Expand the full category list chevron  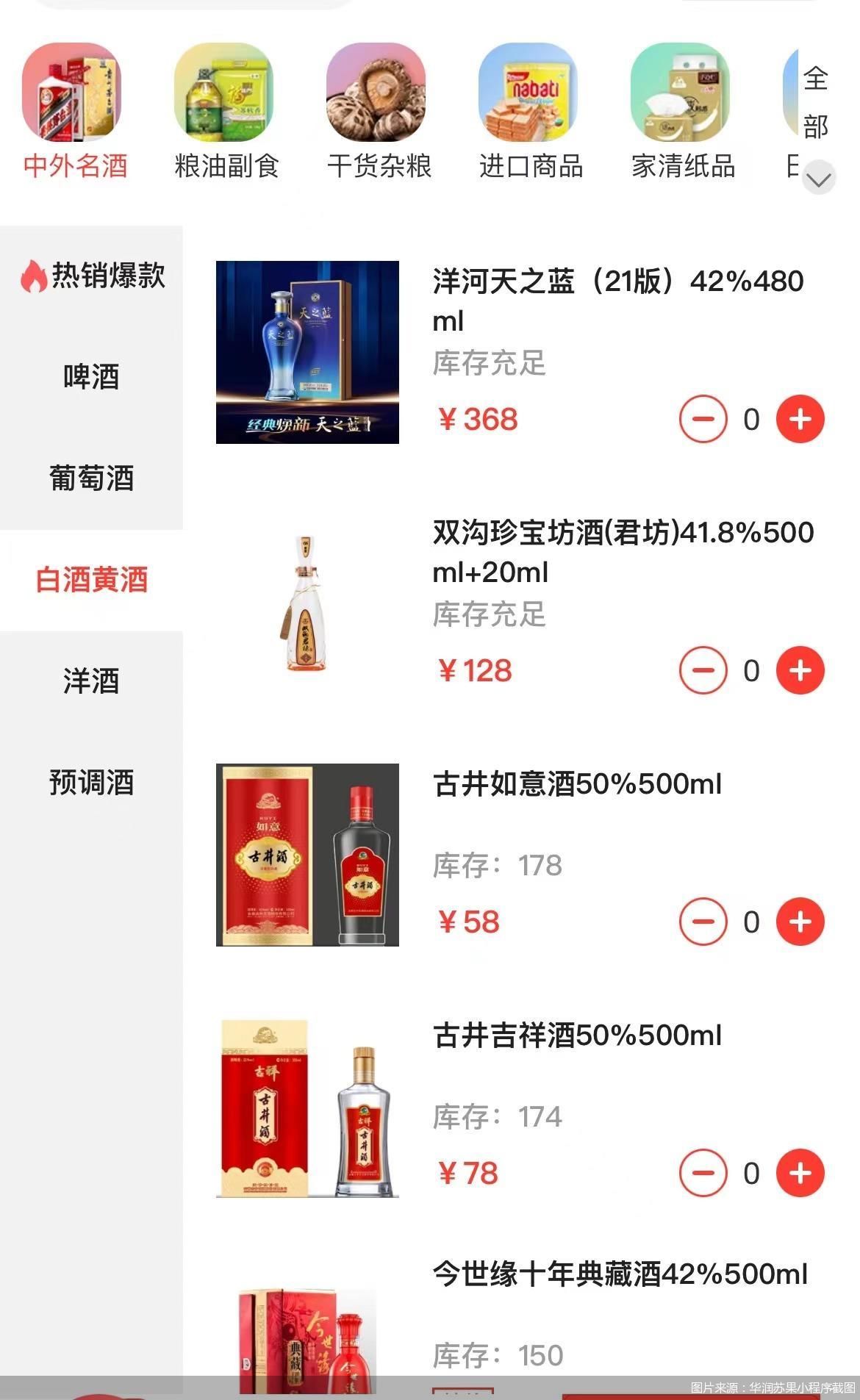pyautogui.click(x=816, y=176)
